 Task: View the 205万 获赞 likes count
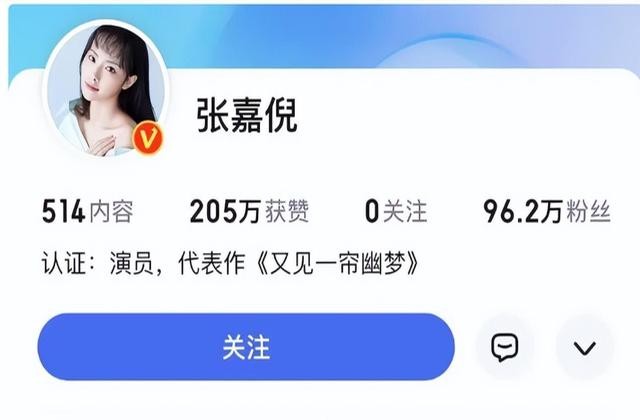249,212
